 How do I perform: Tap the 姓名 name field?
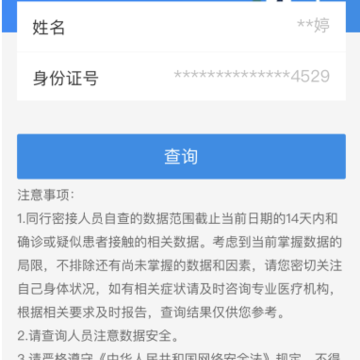pyautogui.click(x=181, y=27)
